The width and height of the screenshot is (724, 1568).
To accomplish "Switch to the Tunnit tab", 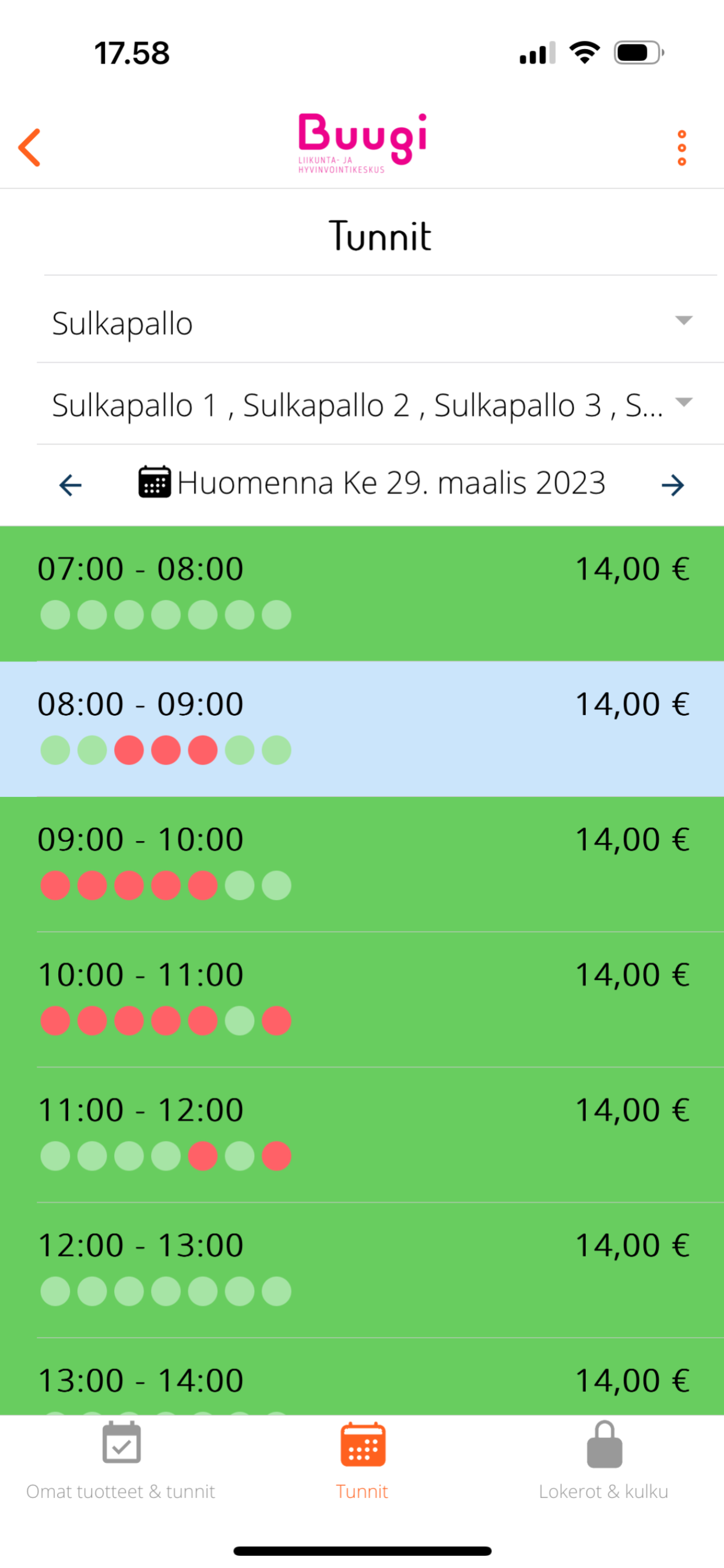I will coord(362,1461).
